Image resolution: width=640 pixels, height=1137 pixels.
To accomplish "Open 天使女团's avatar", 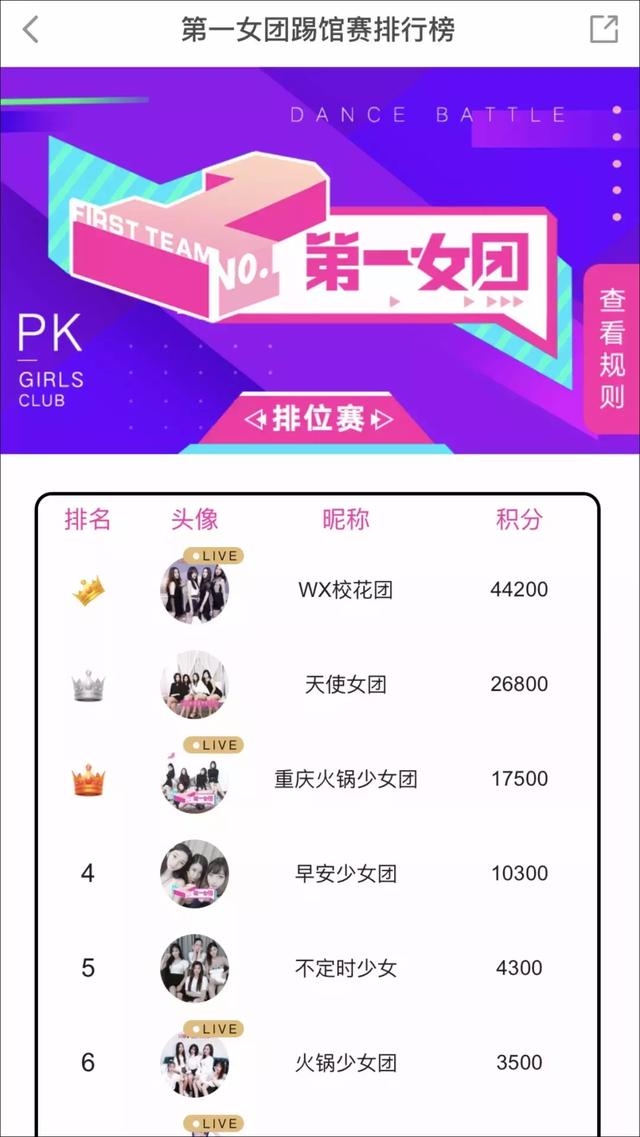I will [x=194, y=685].
